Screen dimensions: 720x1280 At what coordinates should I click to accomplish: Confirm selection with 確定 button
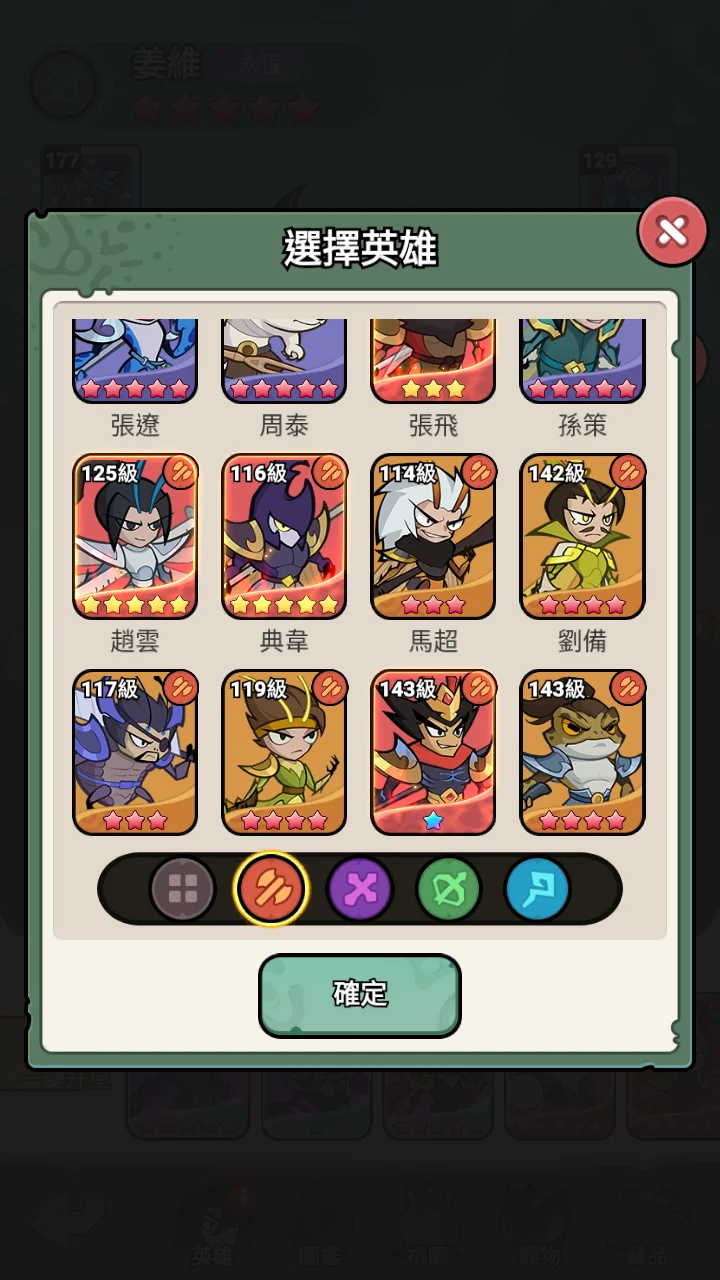coord(359,994)
